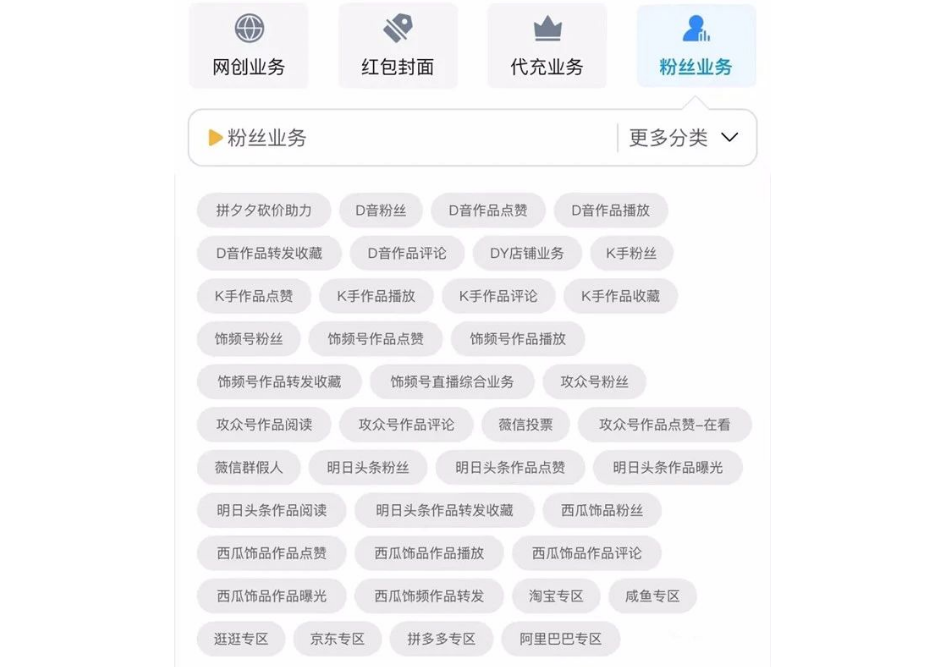Select K手粉丝 service
946x667 pixels.
(631, 253)
